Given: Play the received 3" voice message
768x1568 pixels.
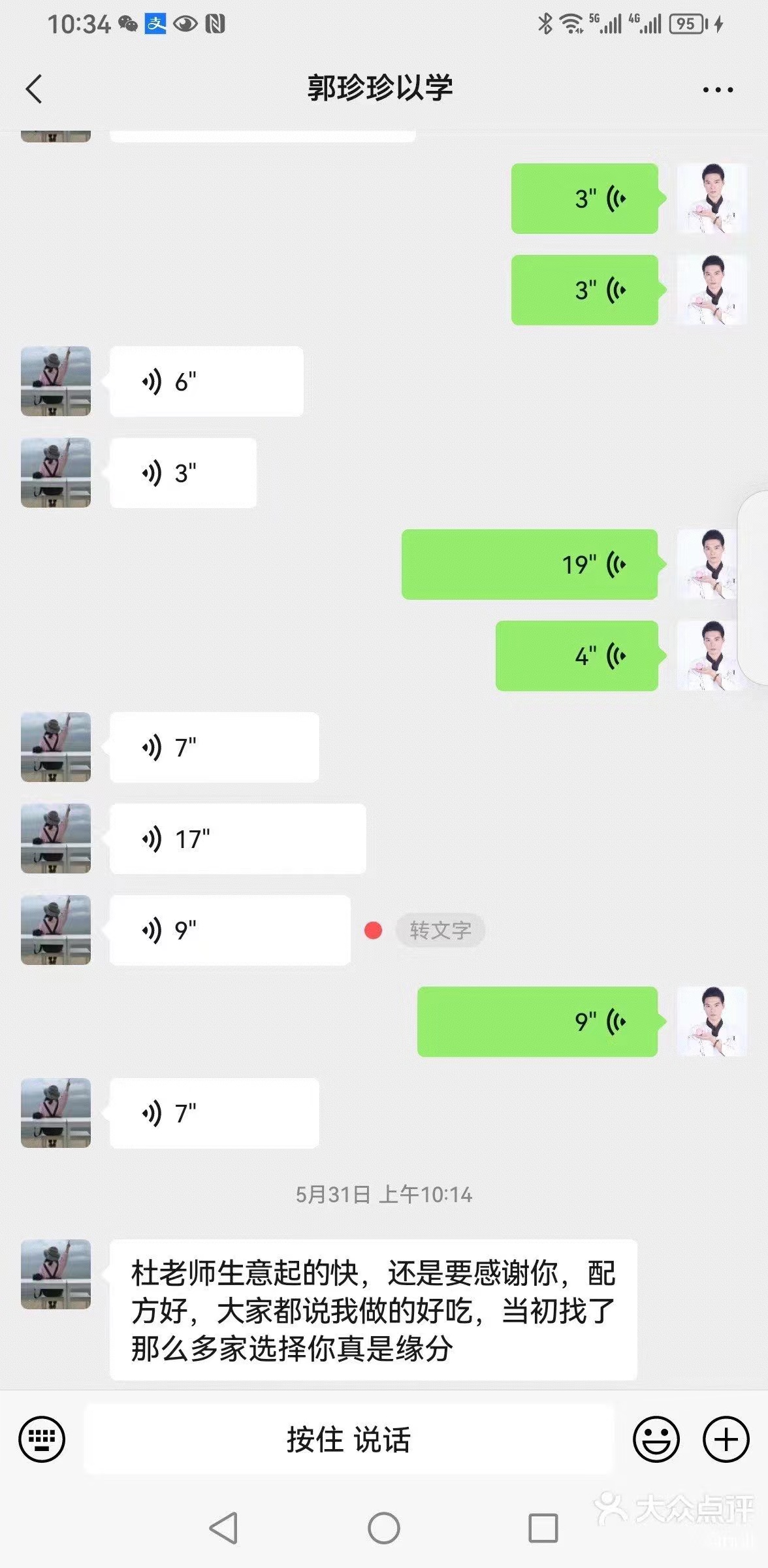Looking at the screenshot, I should pos(183,473).
